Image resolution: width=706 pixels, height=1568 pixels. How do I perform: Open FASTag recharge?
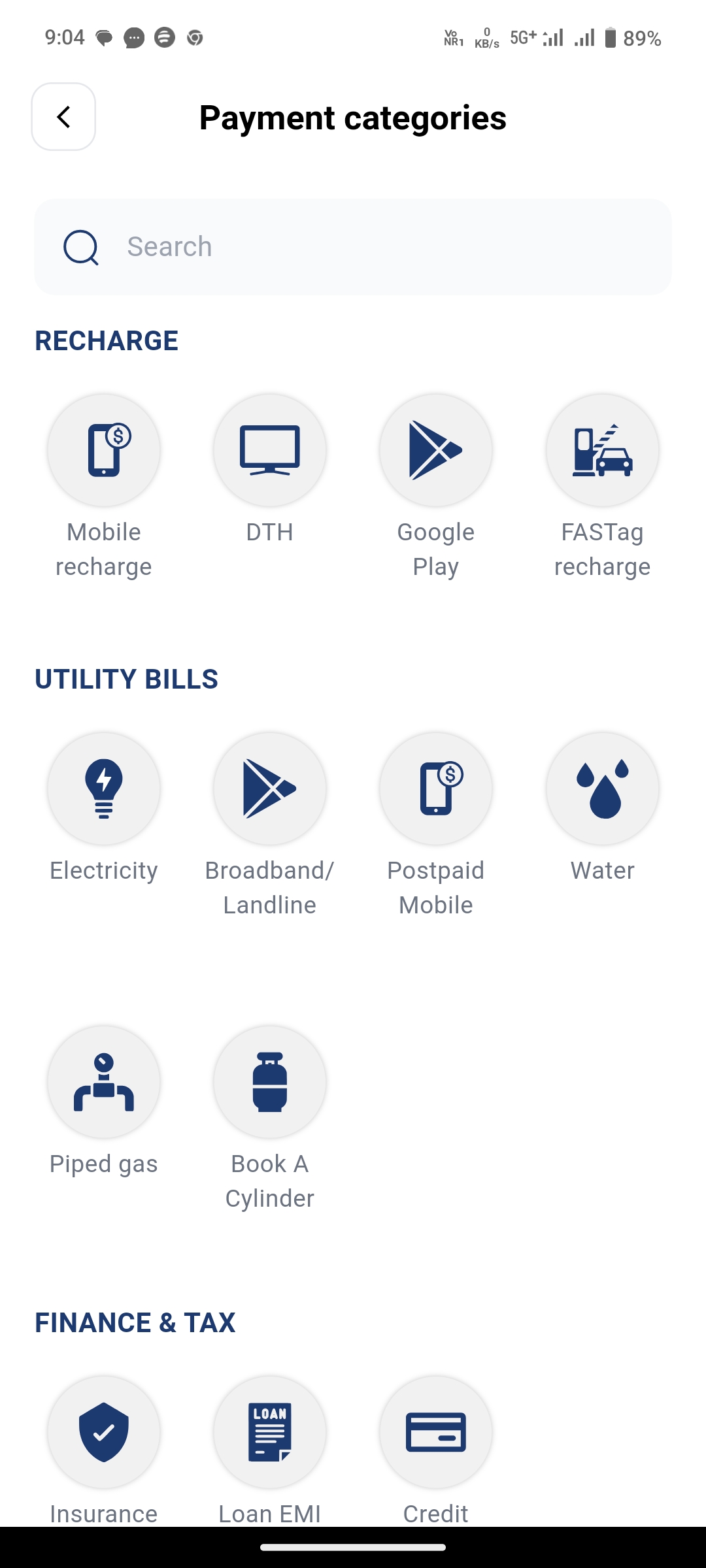(602, 451)
